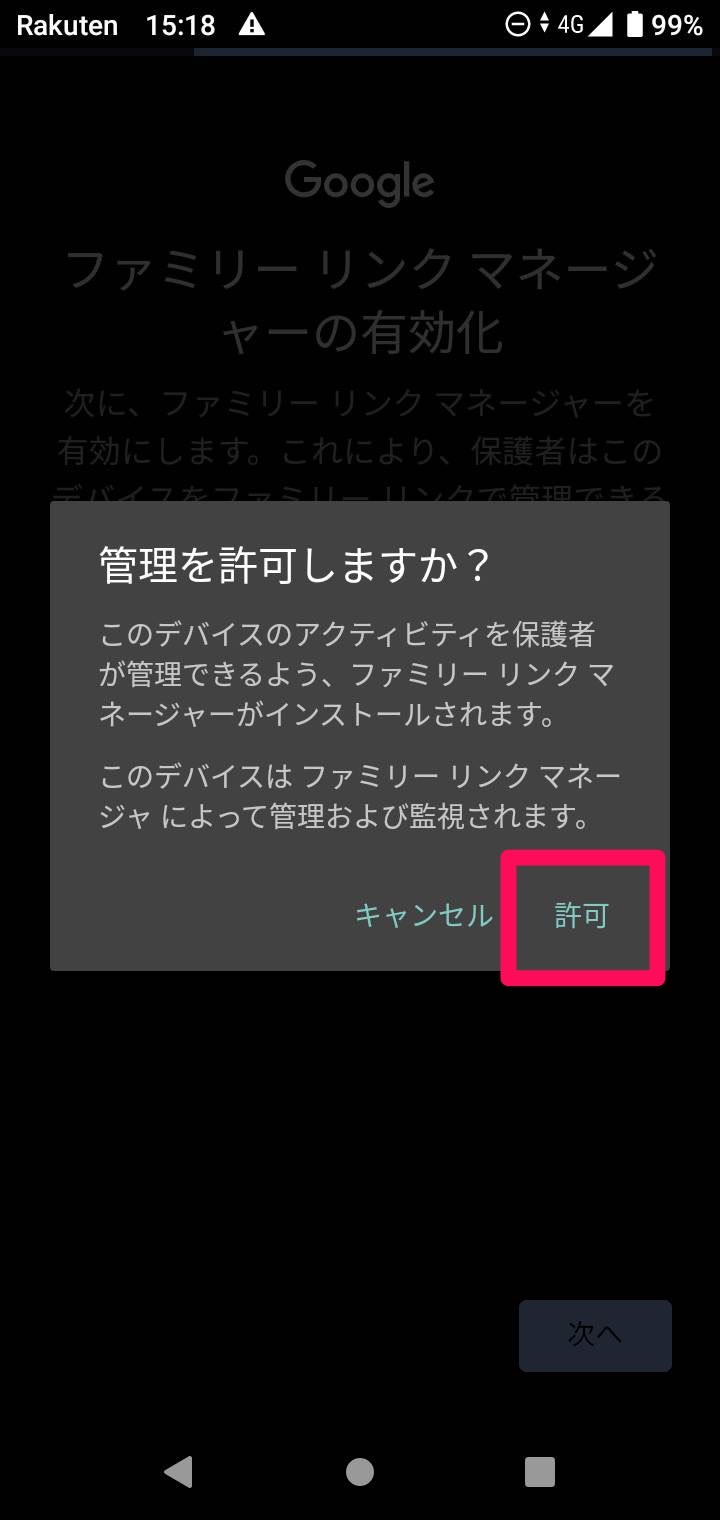Go back using the system back button
The width and height of the screenshot is (720, 1520).
tap(178, 1471)
